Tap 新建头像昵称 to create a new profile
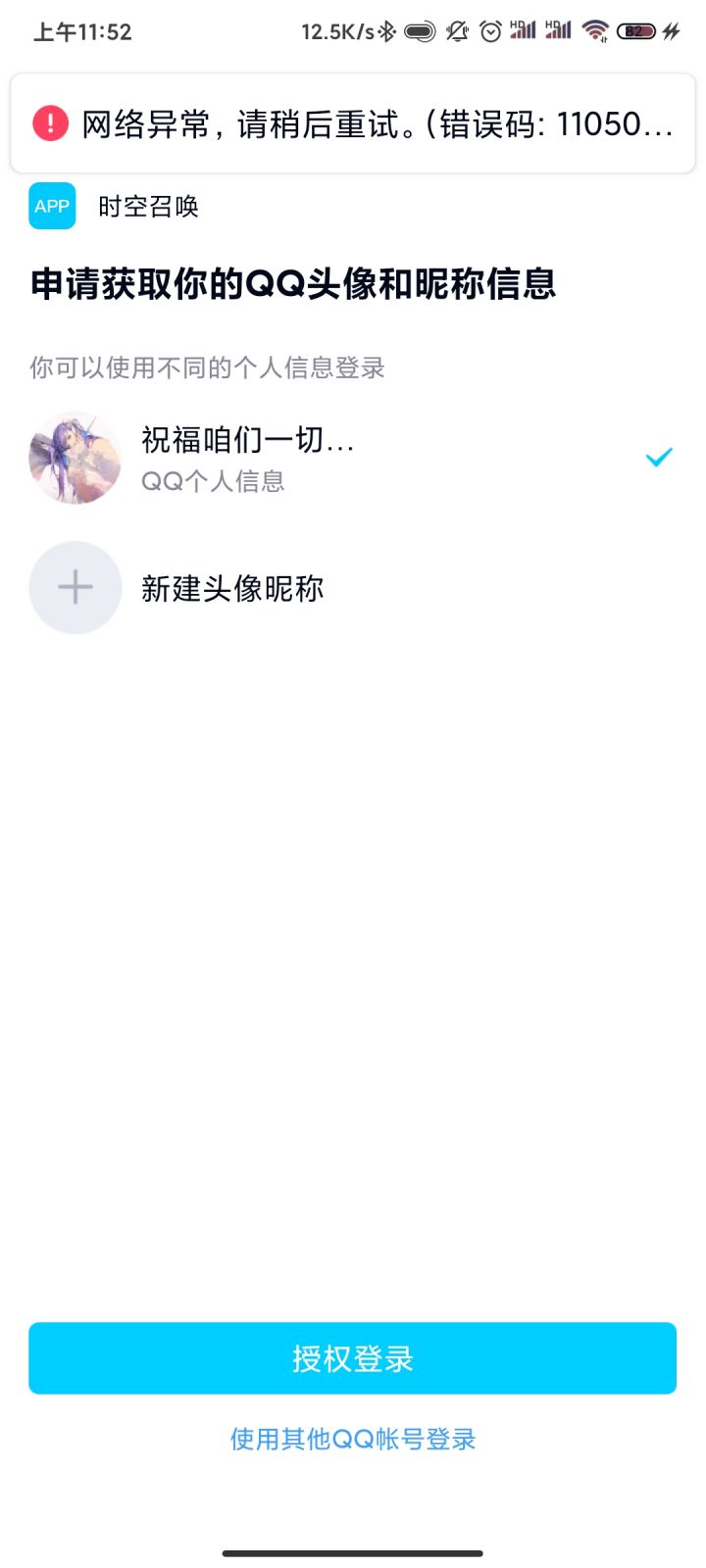Viewport: 706px width, 1568px height. tap(353, 588)
